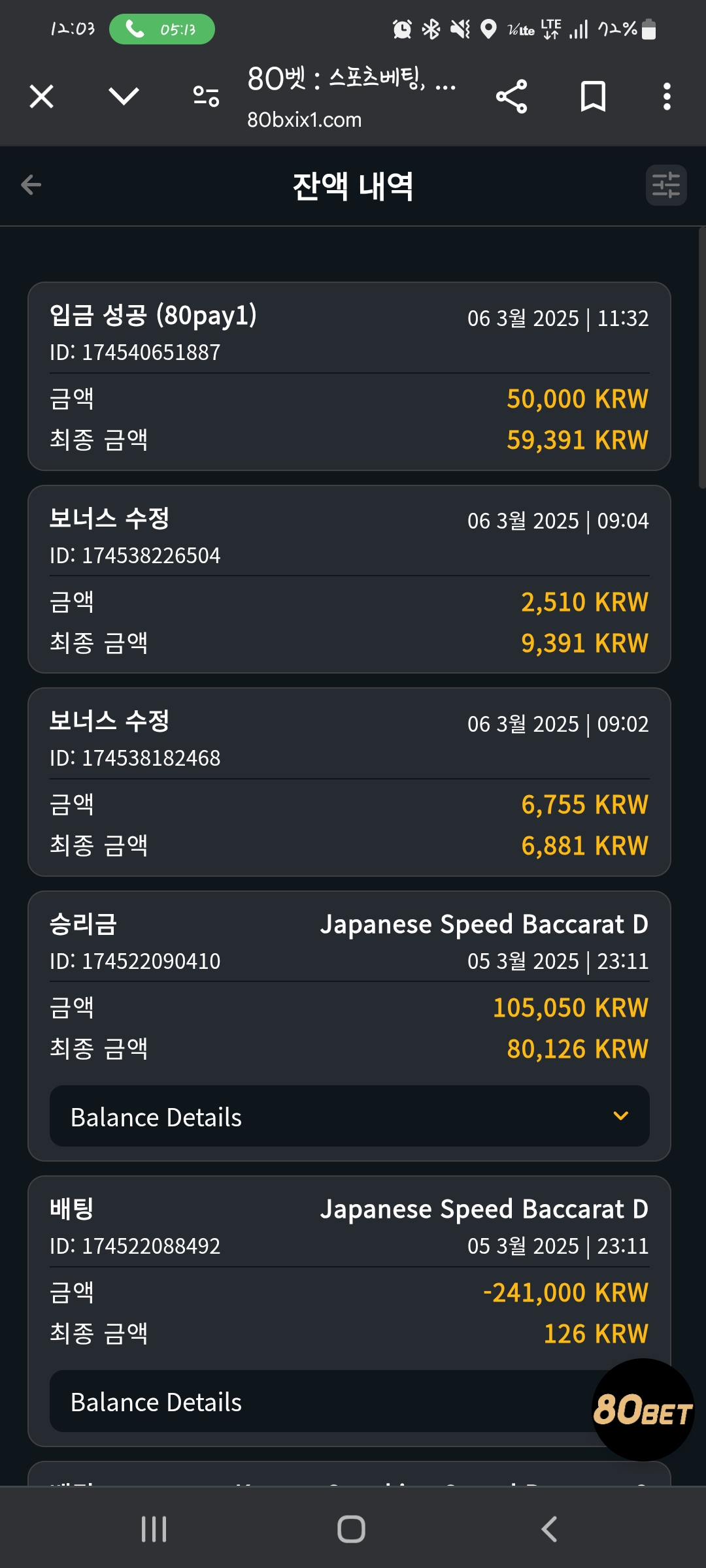Go back from the 잔액 내역 page
This screenshot has height=1568, width=706.
pos(31,185)
